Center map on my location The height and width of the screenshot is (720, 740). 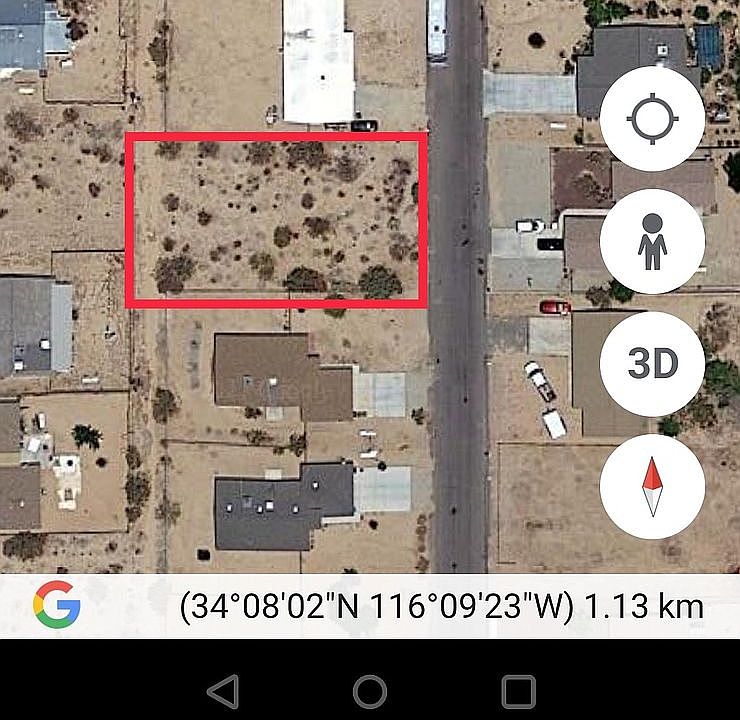tap(652, 119)
